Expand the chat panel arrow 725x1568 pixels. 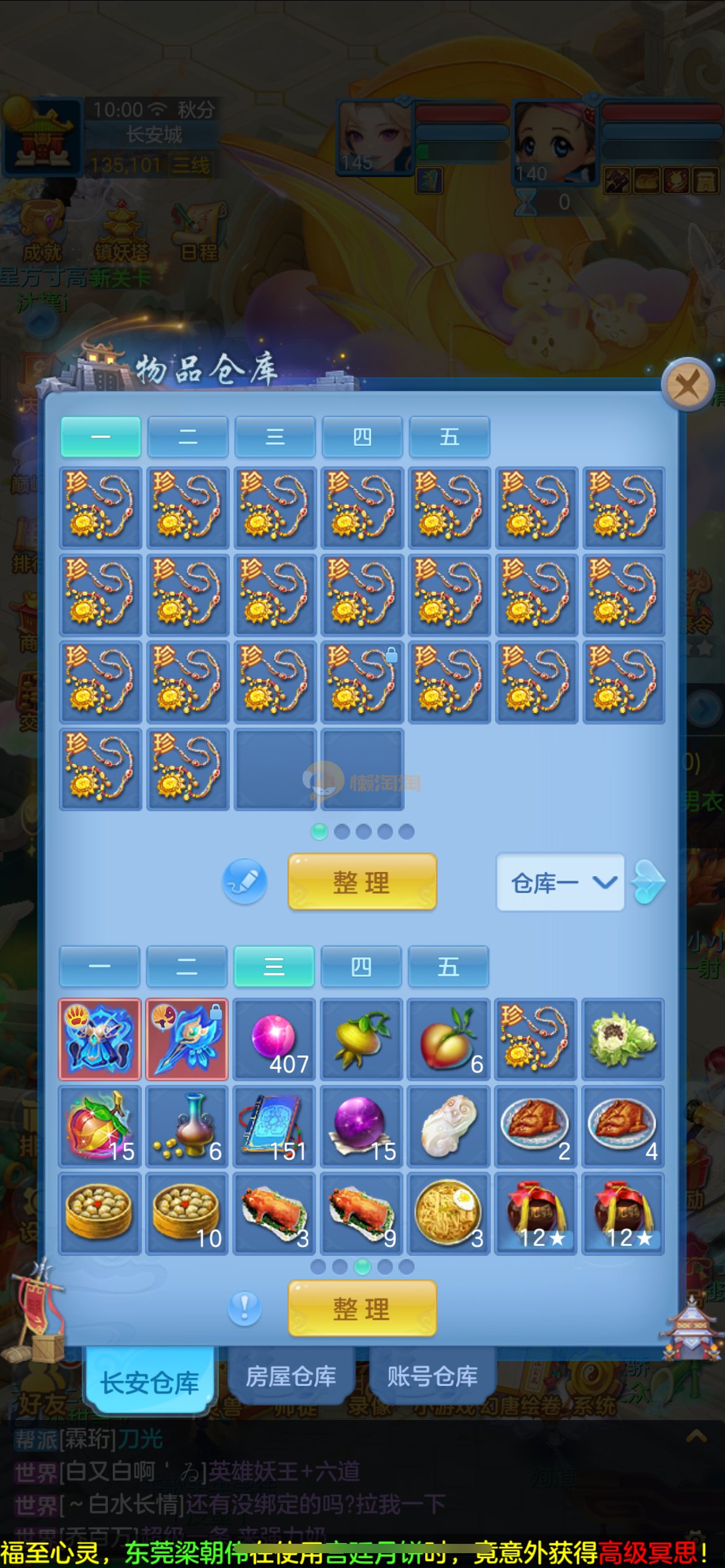[696, 1436]
